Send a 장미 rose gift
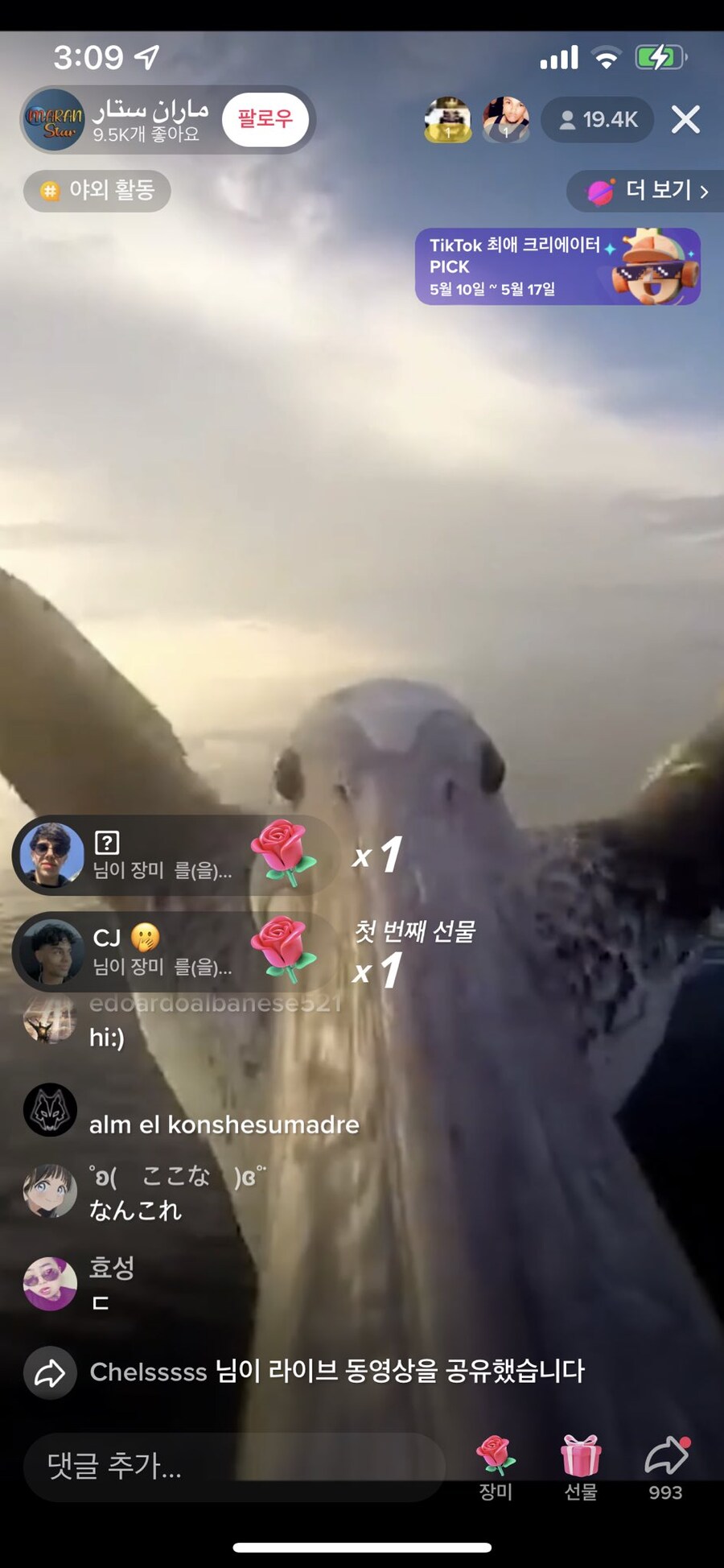Viewport: 724px width, 1568px height. 496,1466
